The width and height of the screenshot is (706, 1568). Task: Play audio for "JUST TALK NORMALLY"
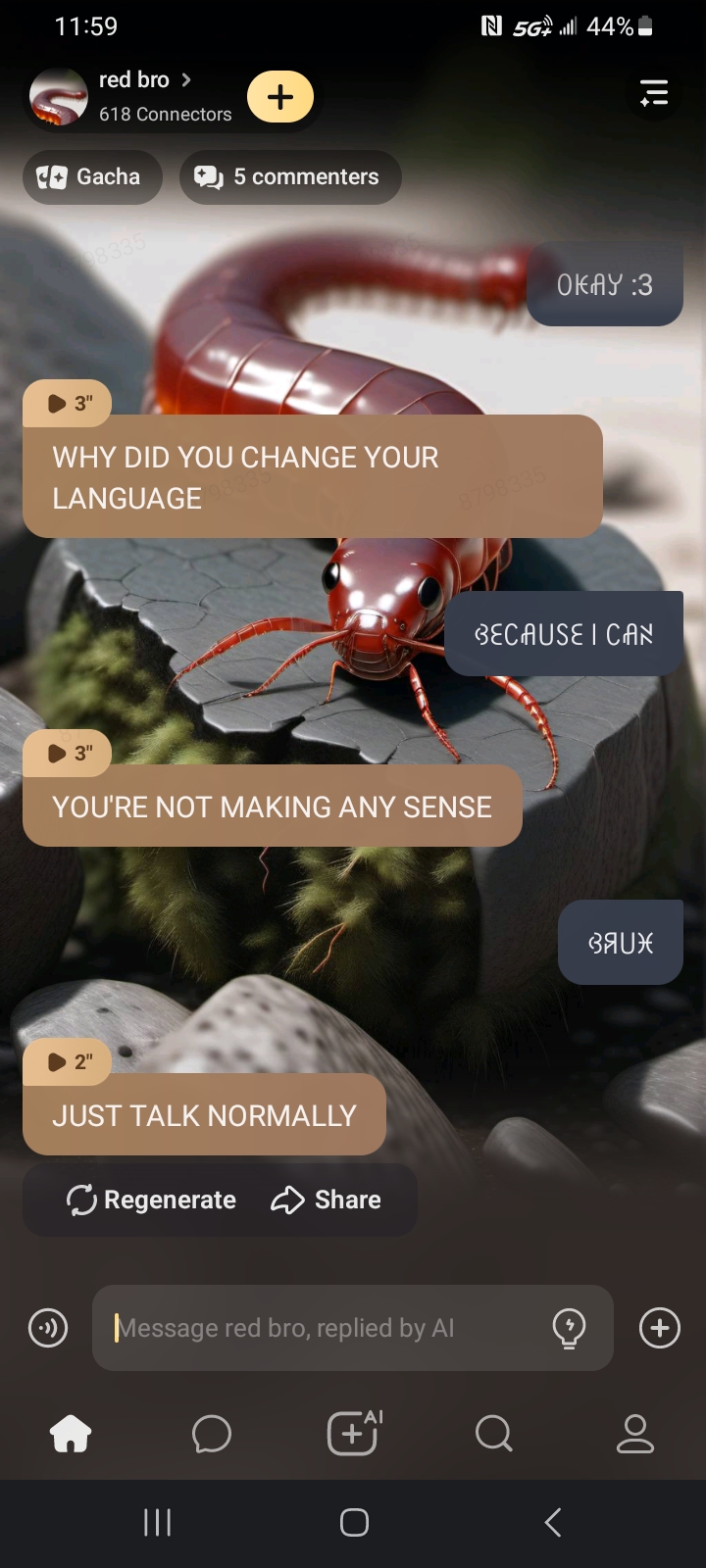click(68, 1061)
